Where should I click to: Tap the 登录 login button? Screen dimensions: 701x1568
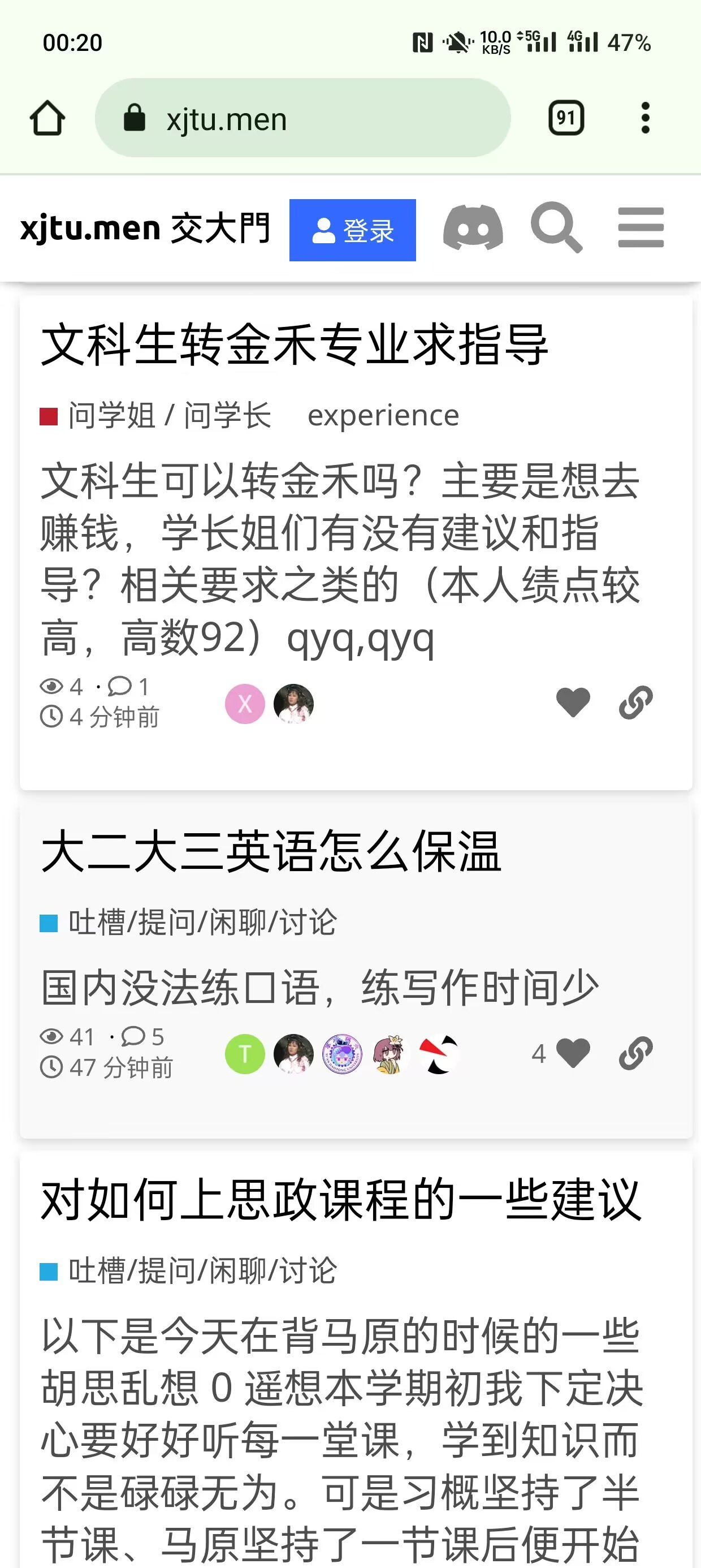352,230
